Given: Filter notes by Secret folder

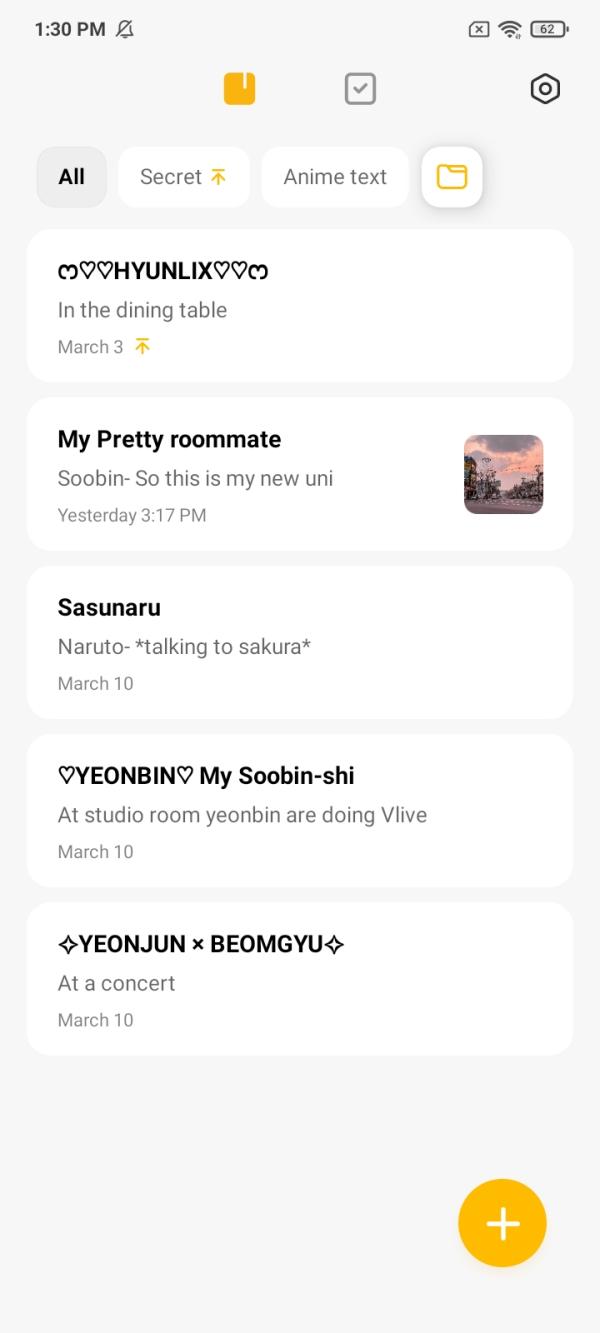Looking at the screenshot, I should click(x=183, y=177).
